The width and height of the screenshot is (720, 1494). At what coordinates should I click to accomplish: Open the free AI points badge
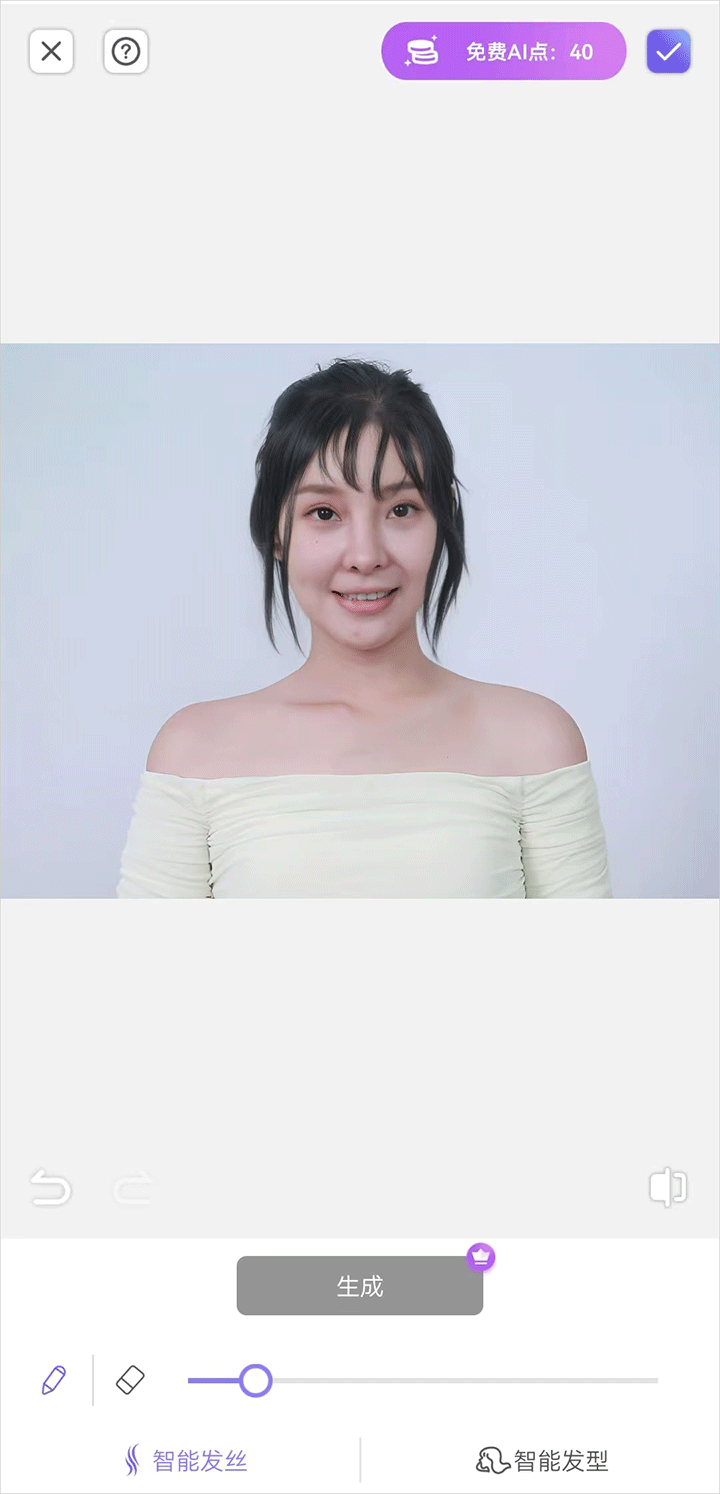tap(503, 51)
